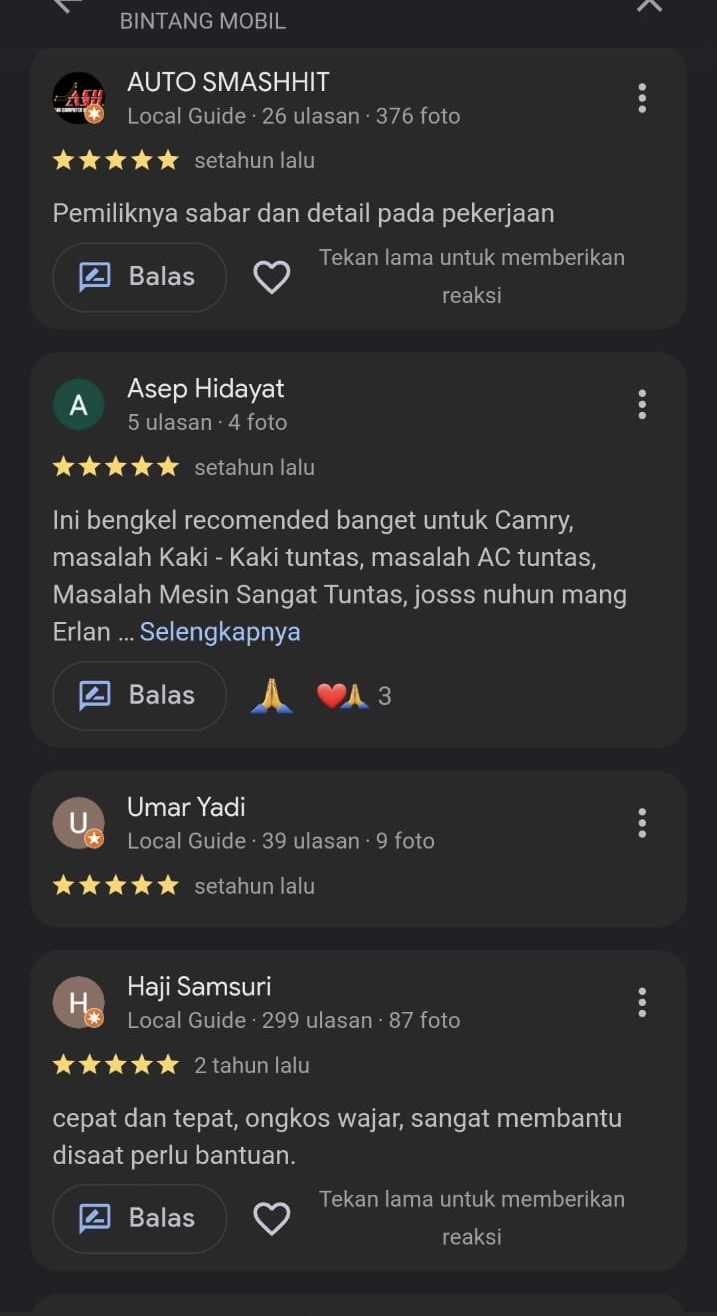
Task: Tap Balas under Asep Hidayat's review
Action: (x=139, y=695)
